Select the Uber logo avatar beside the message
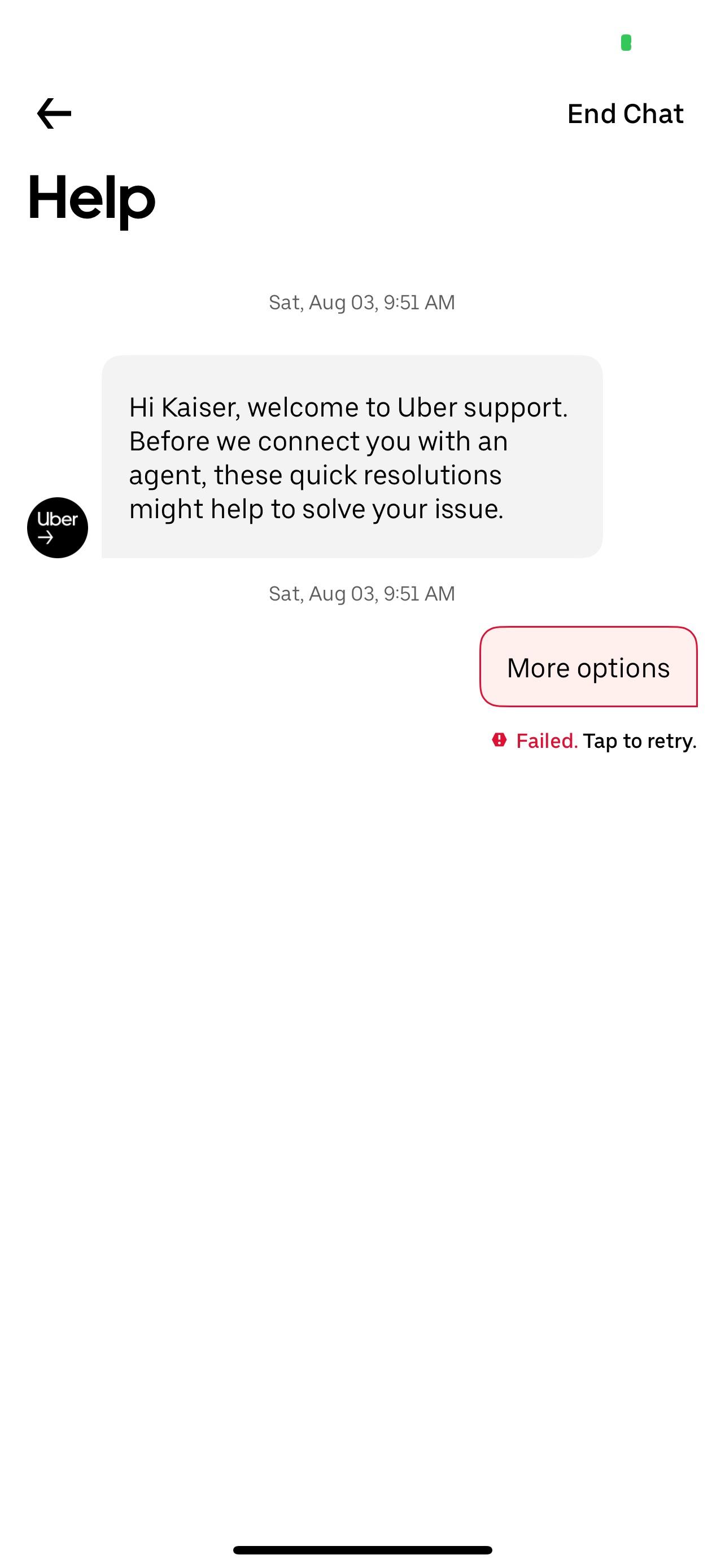This screenshot has height=1568, width=725. 56,527
